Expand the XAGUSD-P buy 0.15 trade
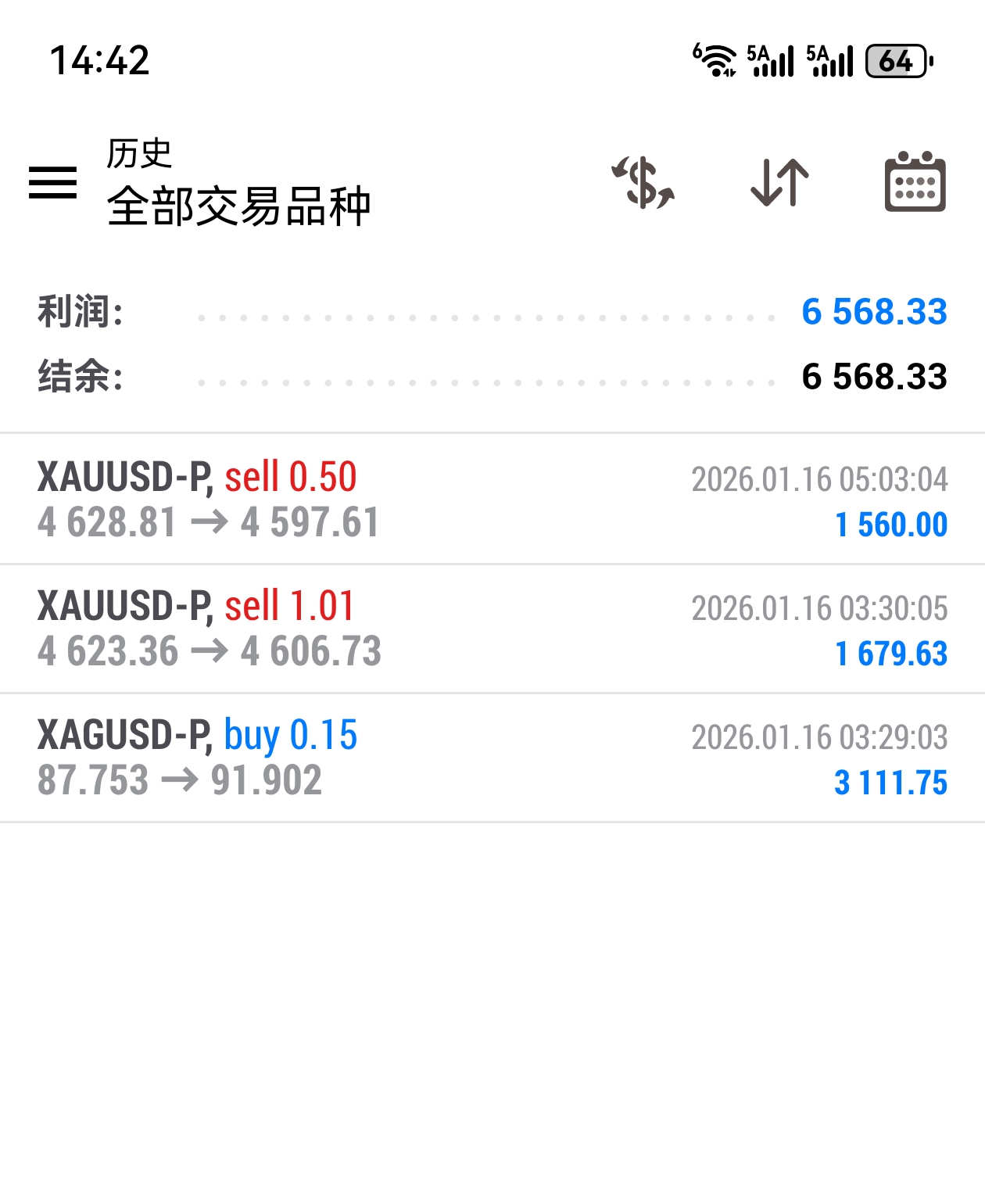Image resolution: width=985 pixels, height=1204 pixels. (492, 758)
